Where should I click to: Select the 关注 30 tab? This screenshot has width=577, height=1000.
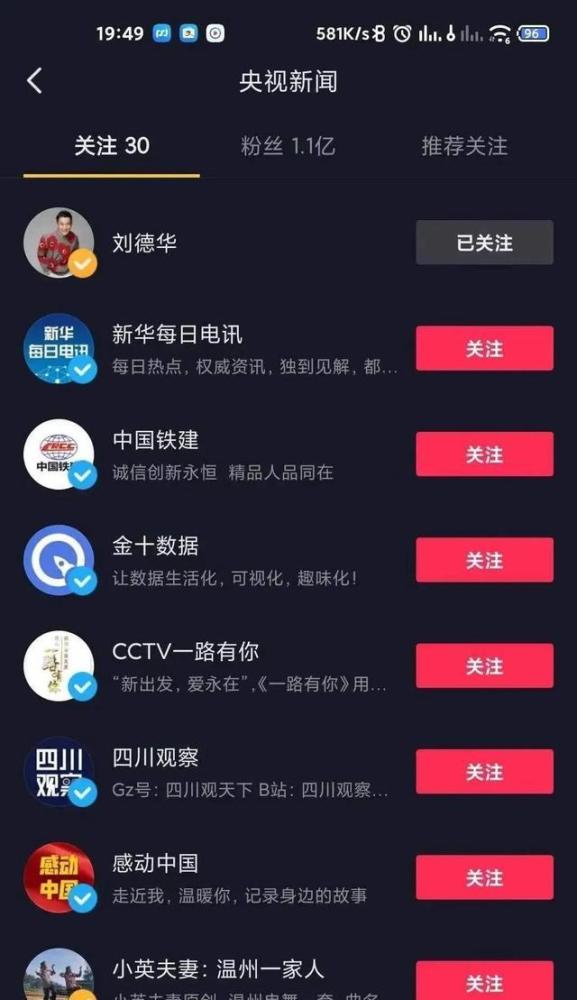[112, 146]
